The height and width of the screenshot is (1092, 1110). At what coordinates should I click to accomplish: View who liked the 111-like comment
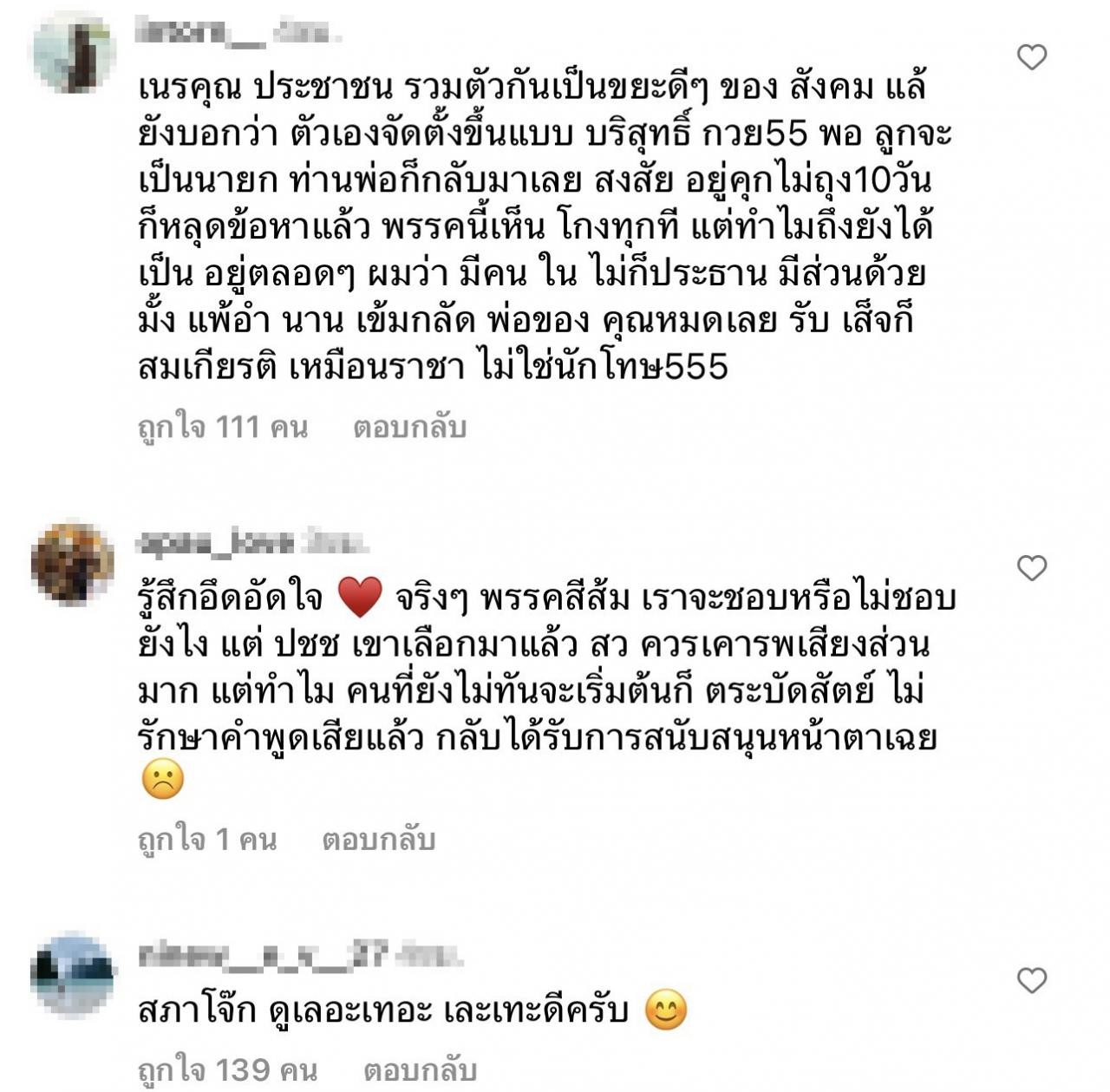[x=223, y=428]
